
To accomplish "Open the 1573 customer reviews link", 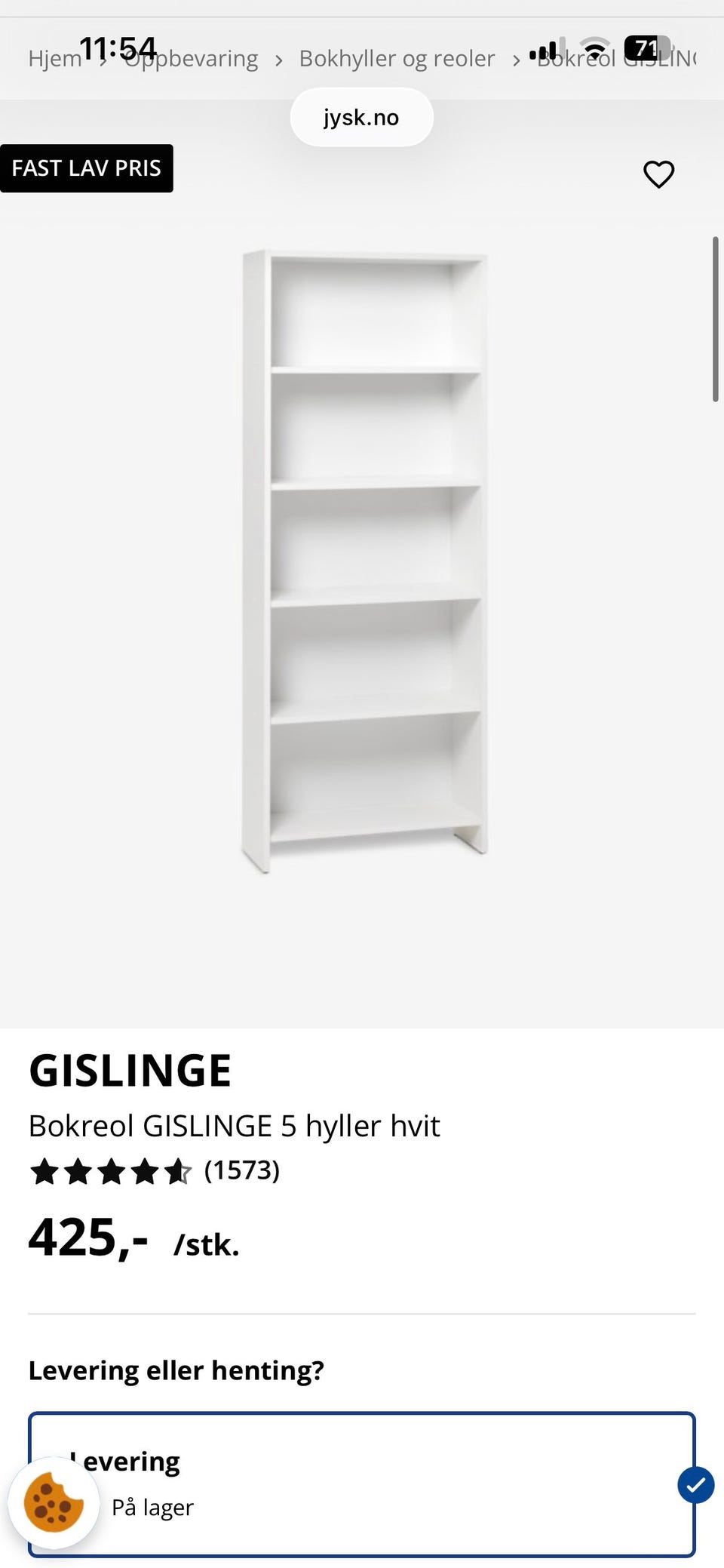I will coord(243,1170).
